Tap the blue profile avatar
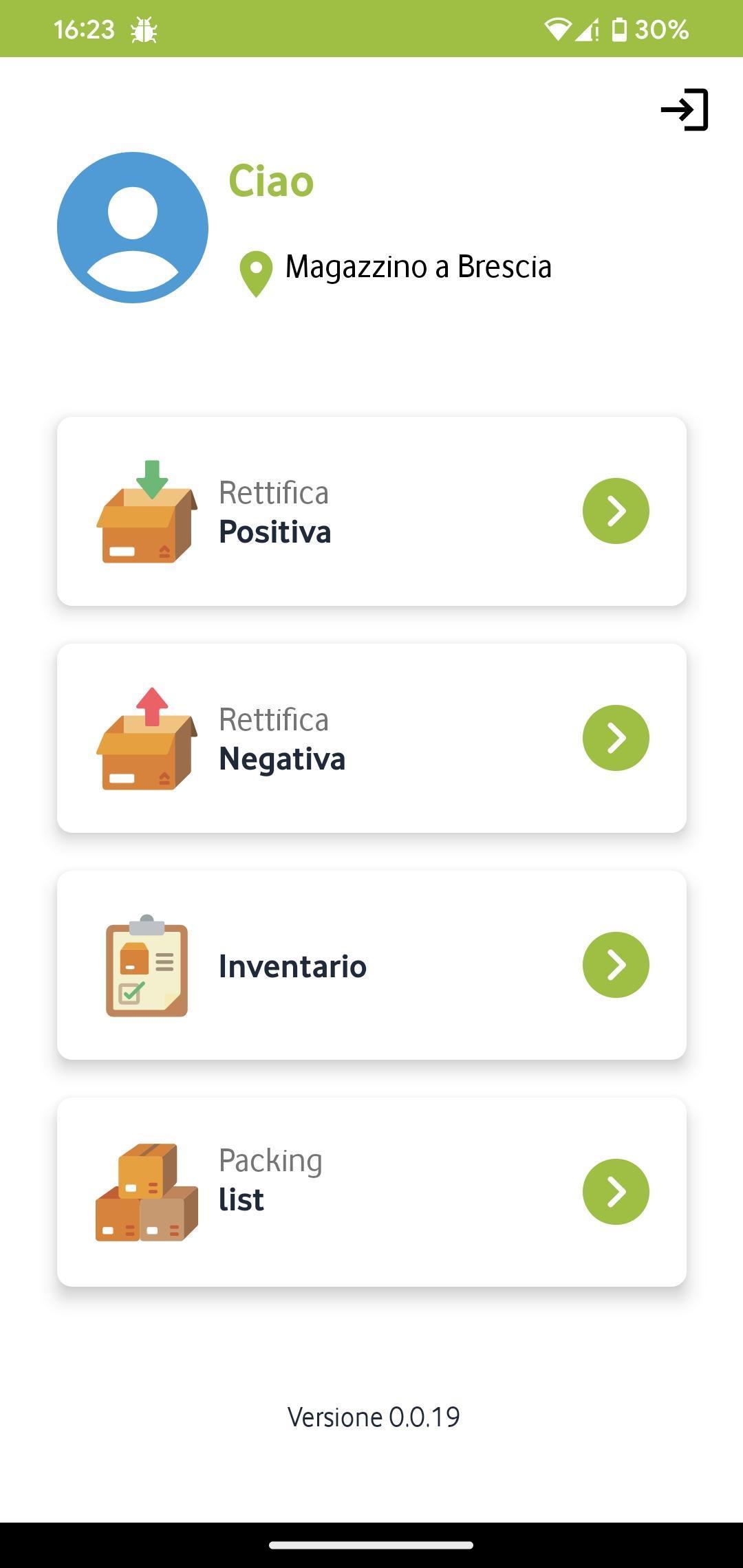Screen dimensions: 743x1568 [133, 228]
